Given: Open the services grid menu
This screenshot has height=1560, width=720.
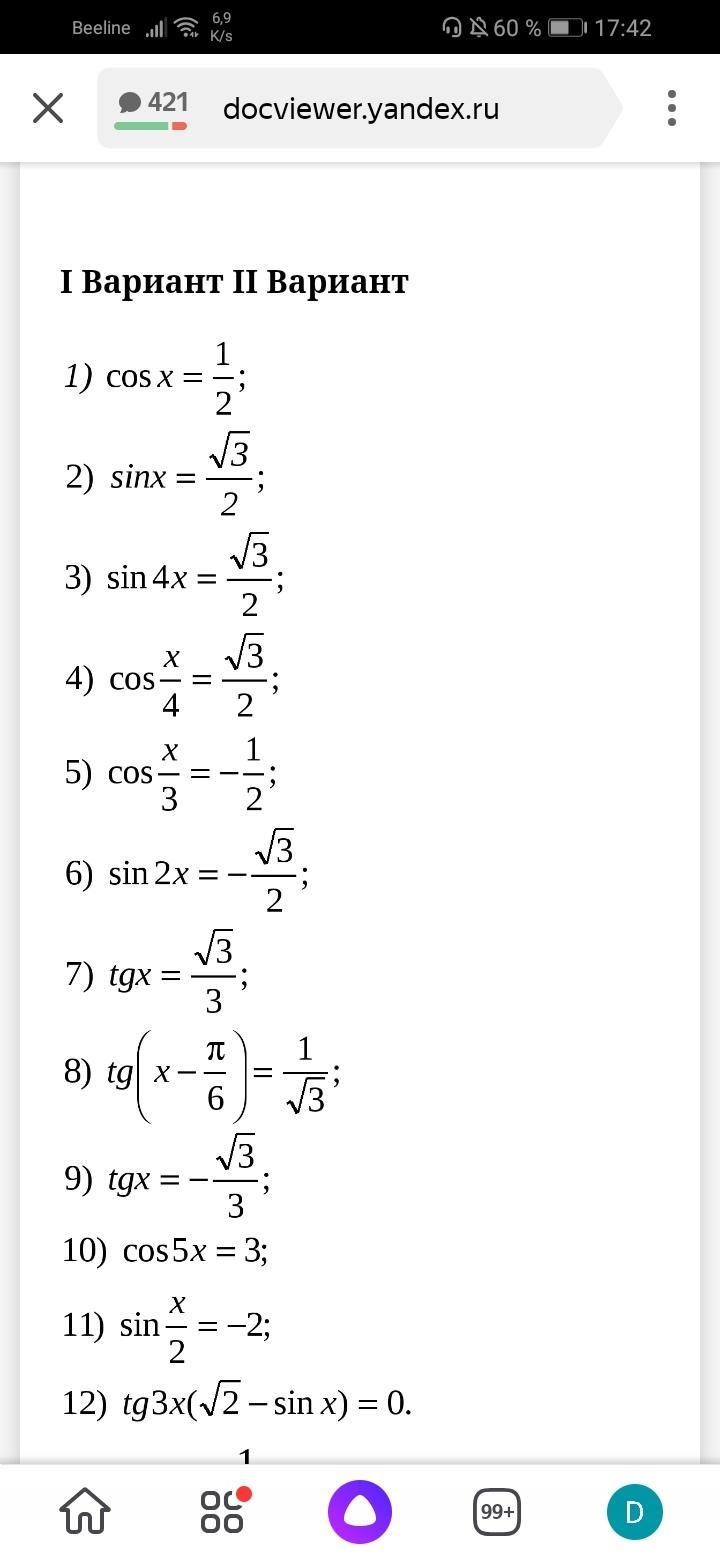Looking at the screenshot, I should (224, 1511).
